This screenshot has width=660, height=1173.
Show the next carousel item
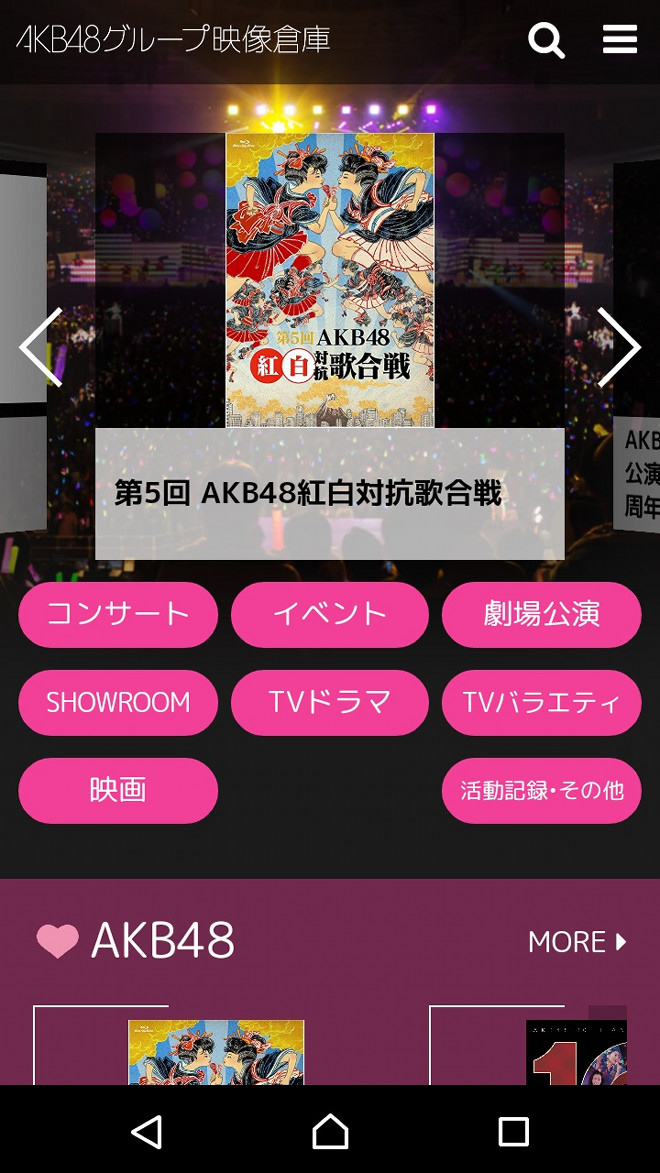(x=618, y=347)
